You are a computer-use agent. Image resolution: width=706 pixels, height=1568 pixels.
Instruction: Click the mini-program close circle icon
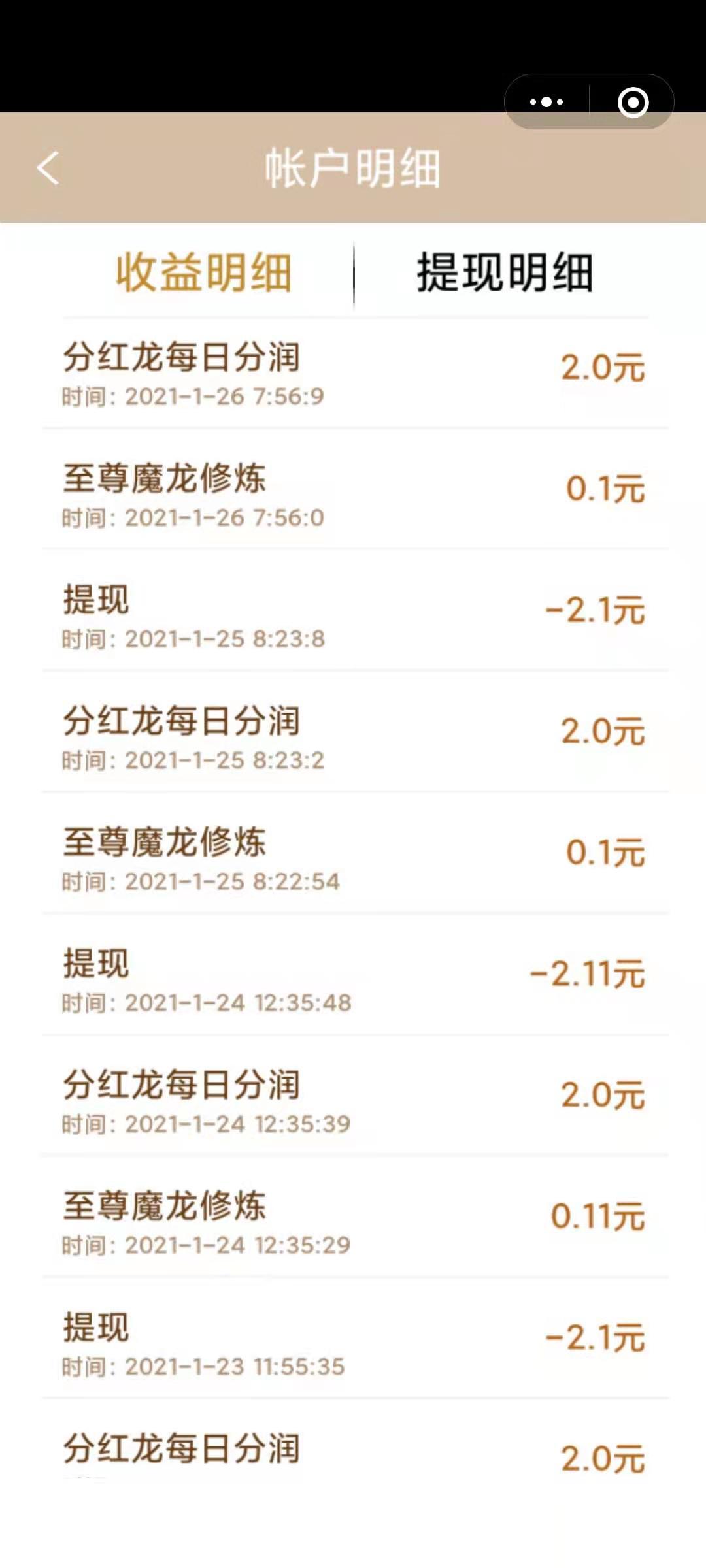(632, 101)
